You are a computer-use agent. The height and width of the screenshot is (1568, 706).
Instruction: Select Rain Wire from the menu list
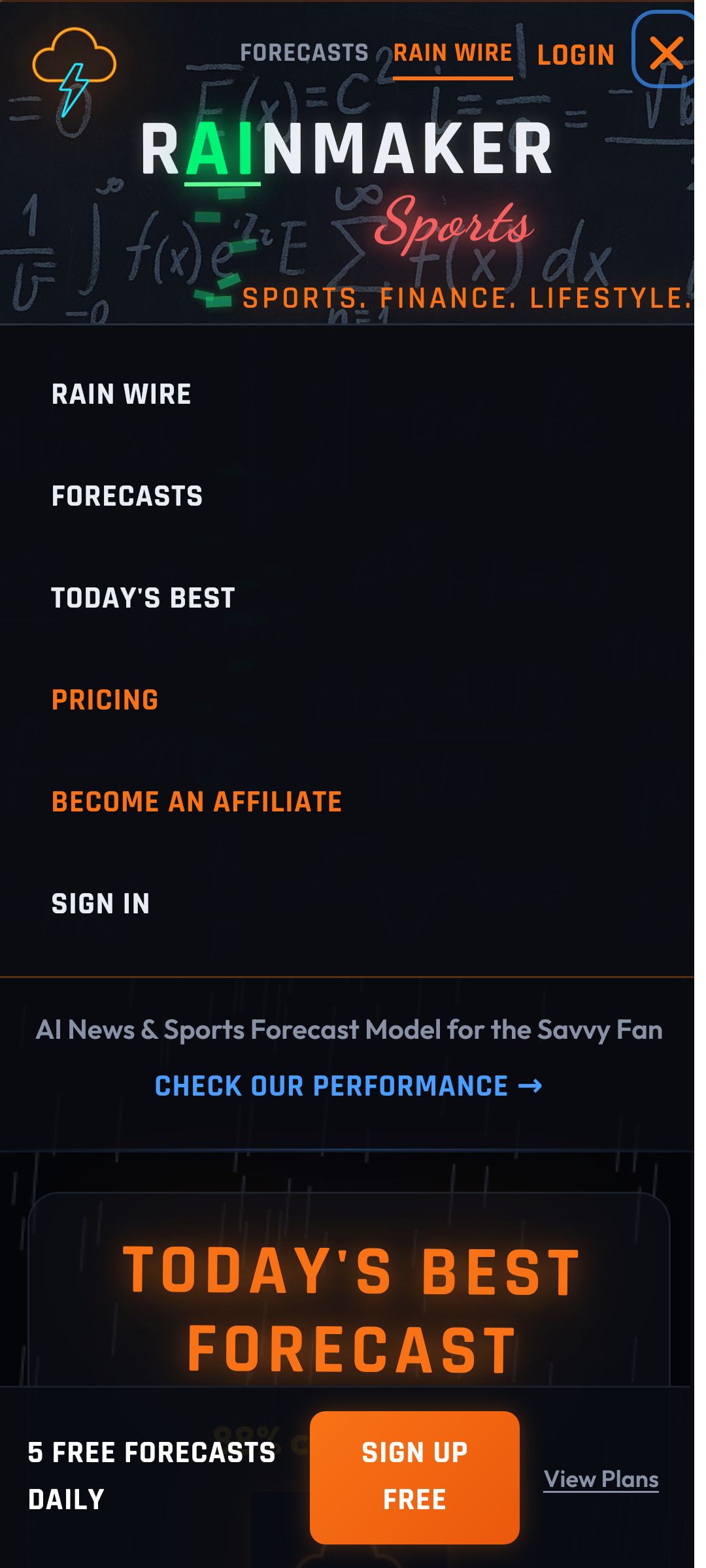122,395
